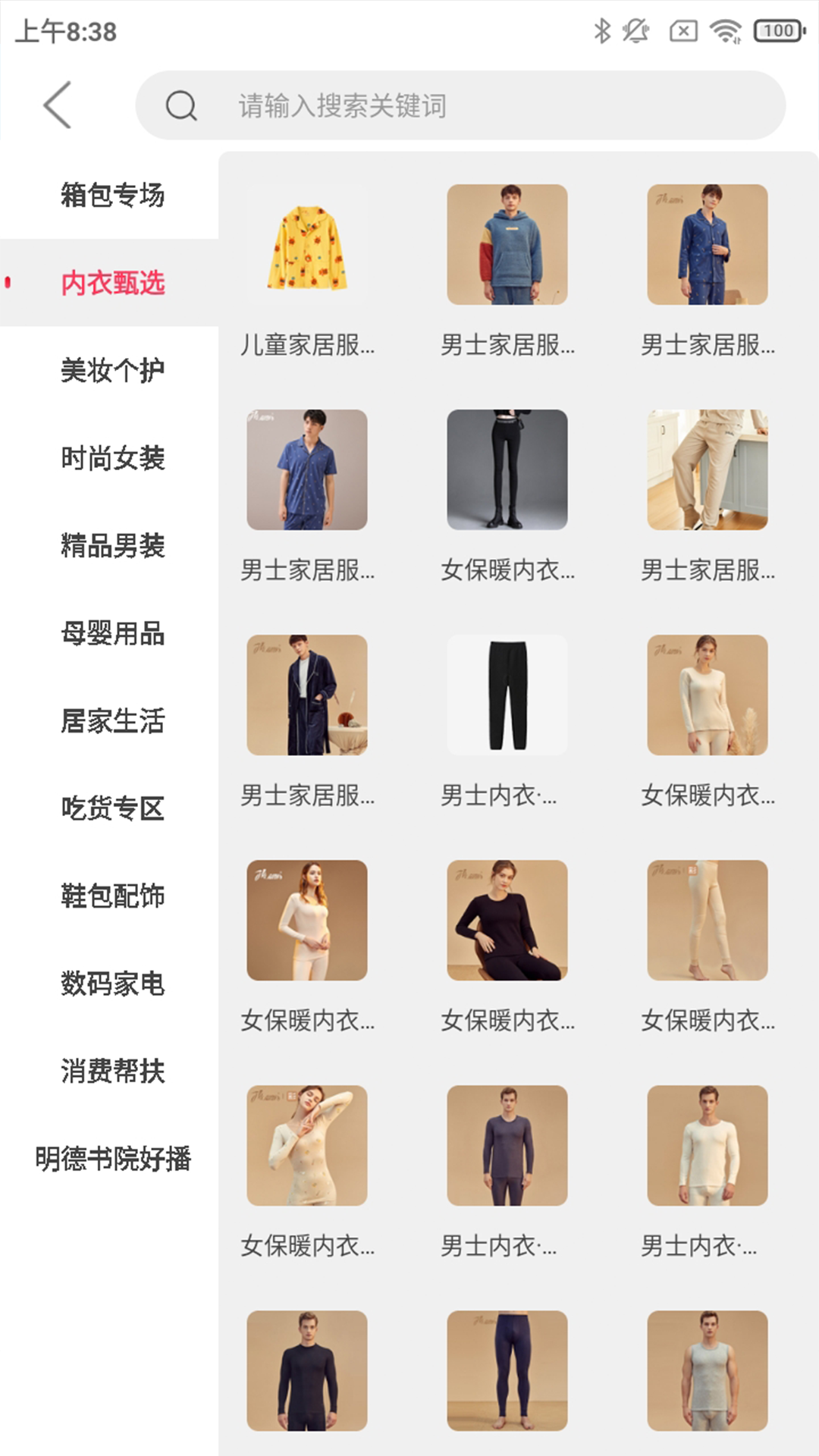
Task: Open the 母婴用品 section
Action: click(x=112, y=632)
